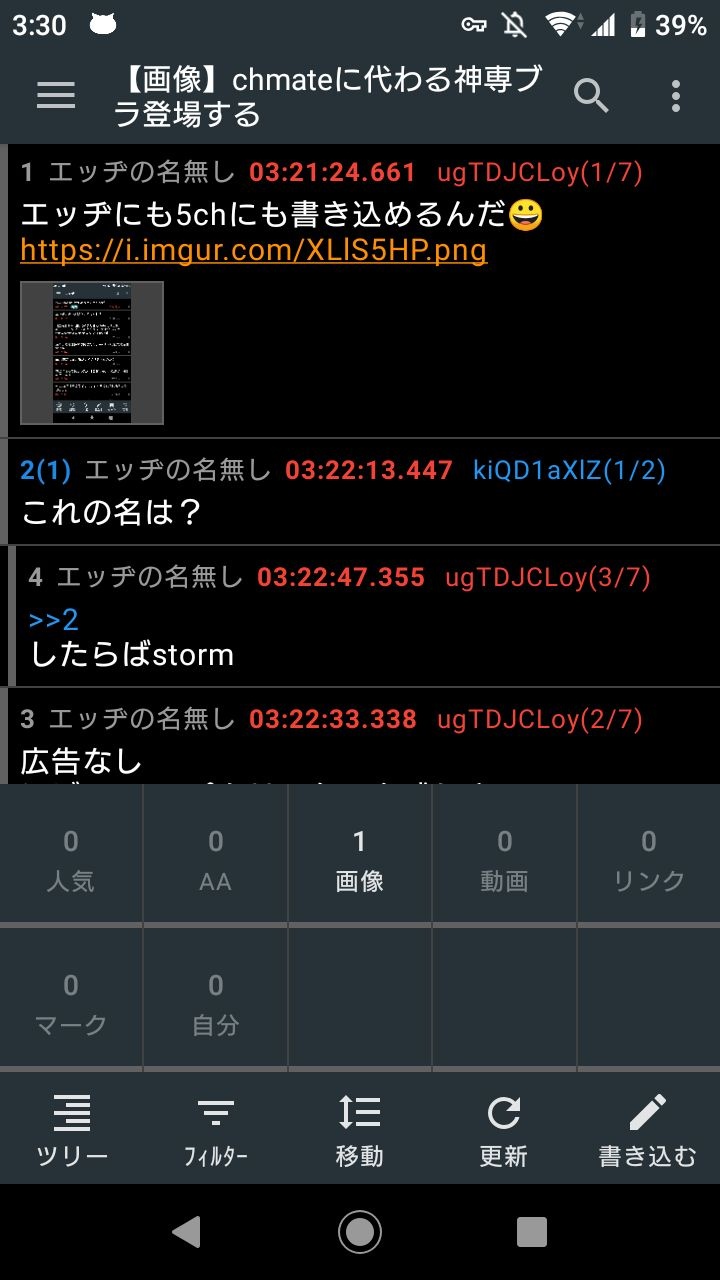This screenshot has width=720, height=1280.
Task: Show 自分 own posts
Action: point(215,1003)
